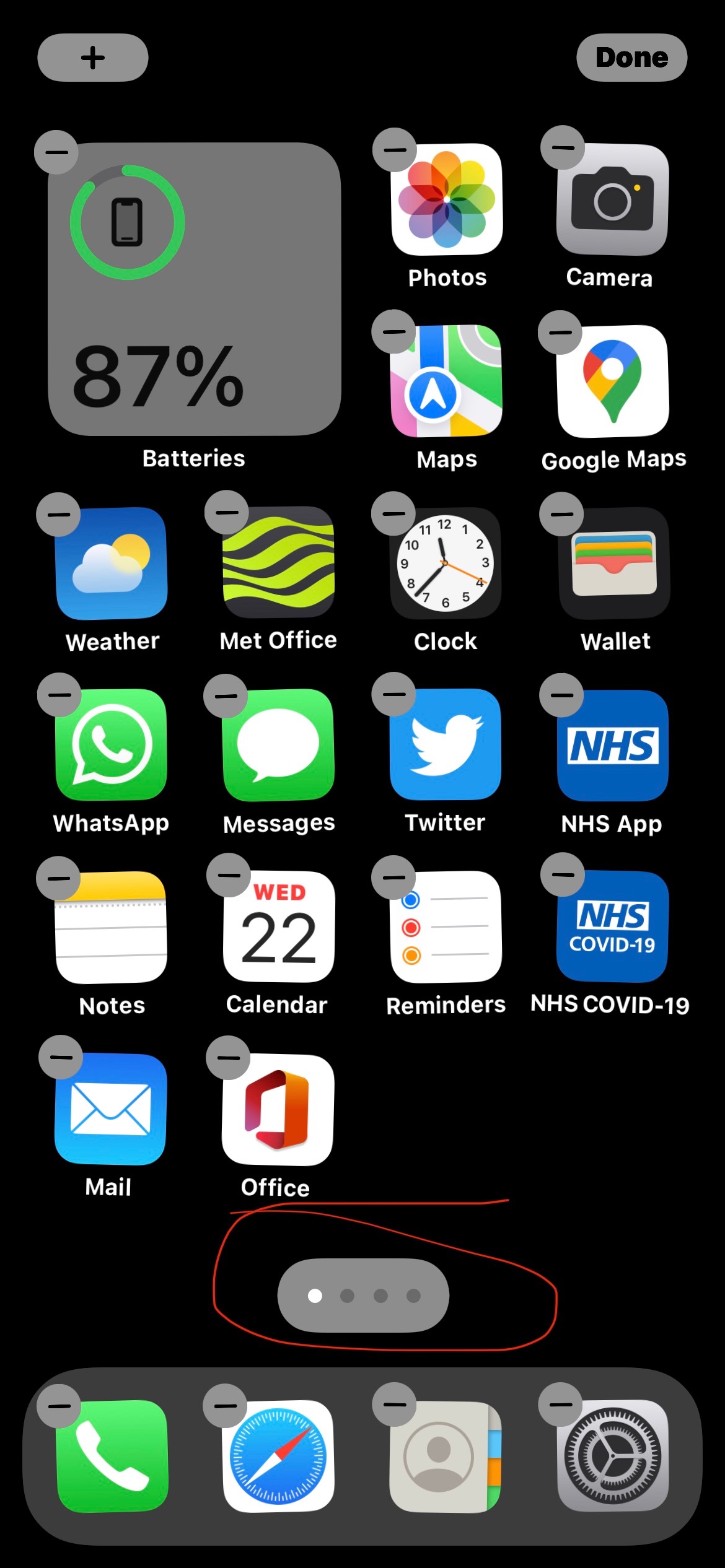Open the Photos app
Image resolution: width=725 pixels, height=1568 pixels.
[447, 199]
